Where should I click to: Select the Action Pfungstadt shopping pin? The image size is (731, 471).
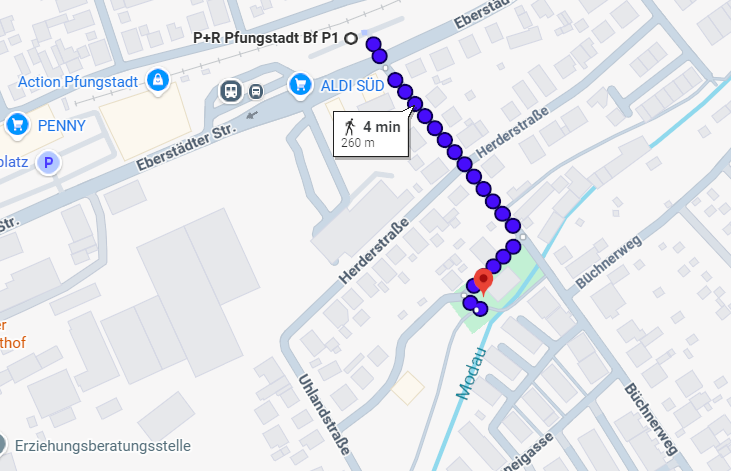coord(157,79)
